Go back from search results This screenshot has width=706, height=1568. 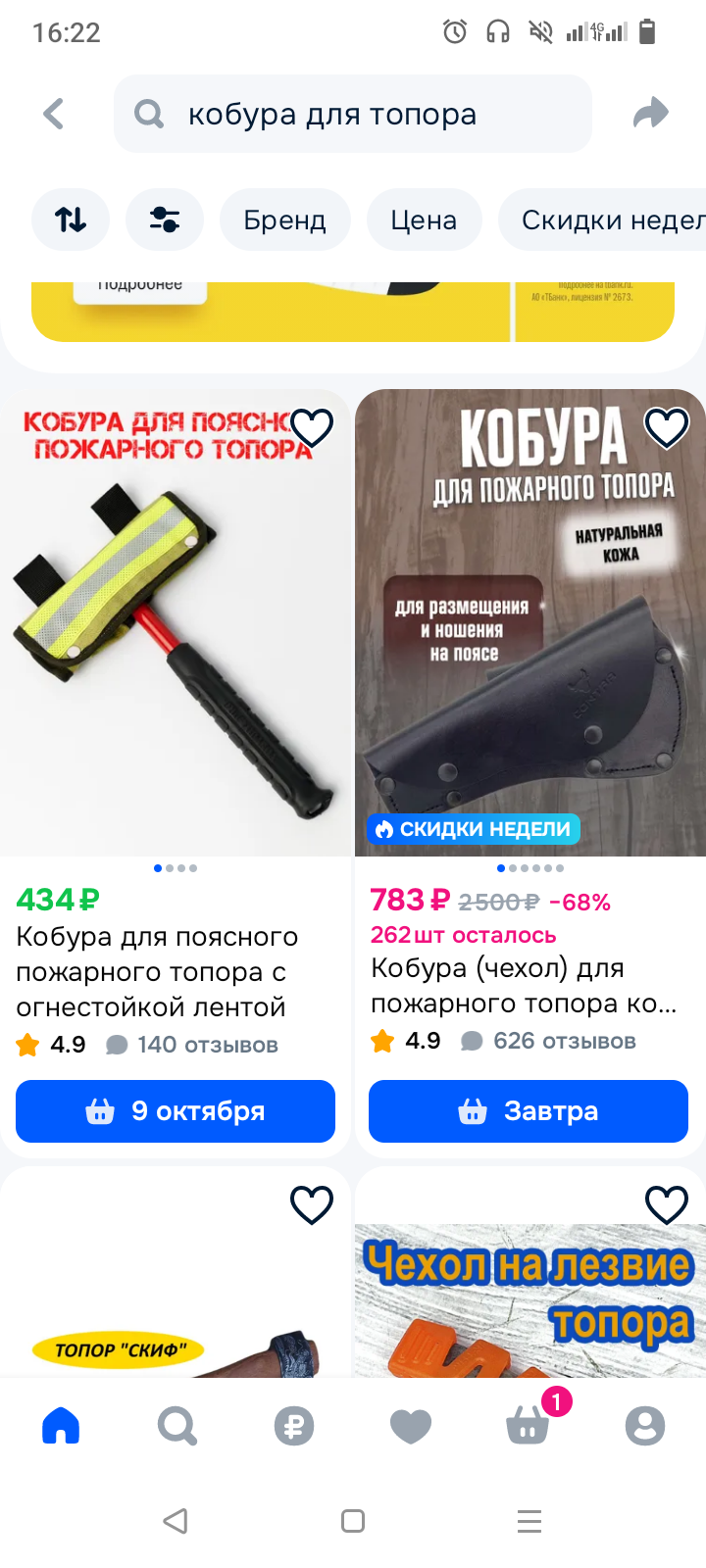pyautogui.click(x=54, y=114)
